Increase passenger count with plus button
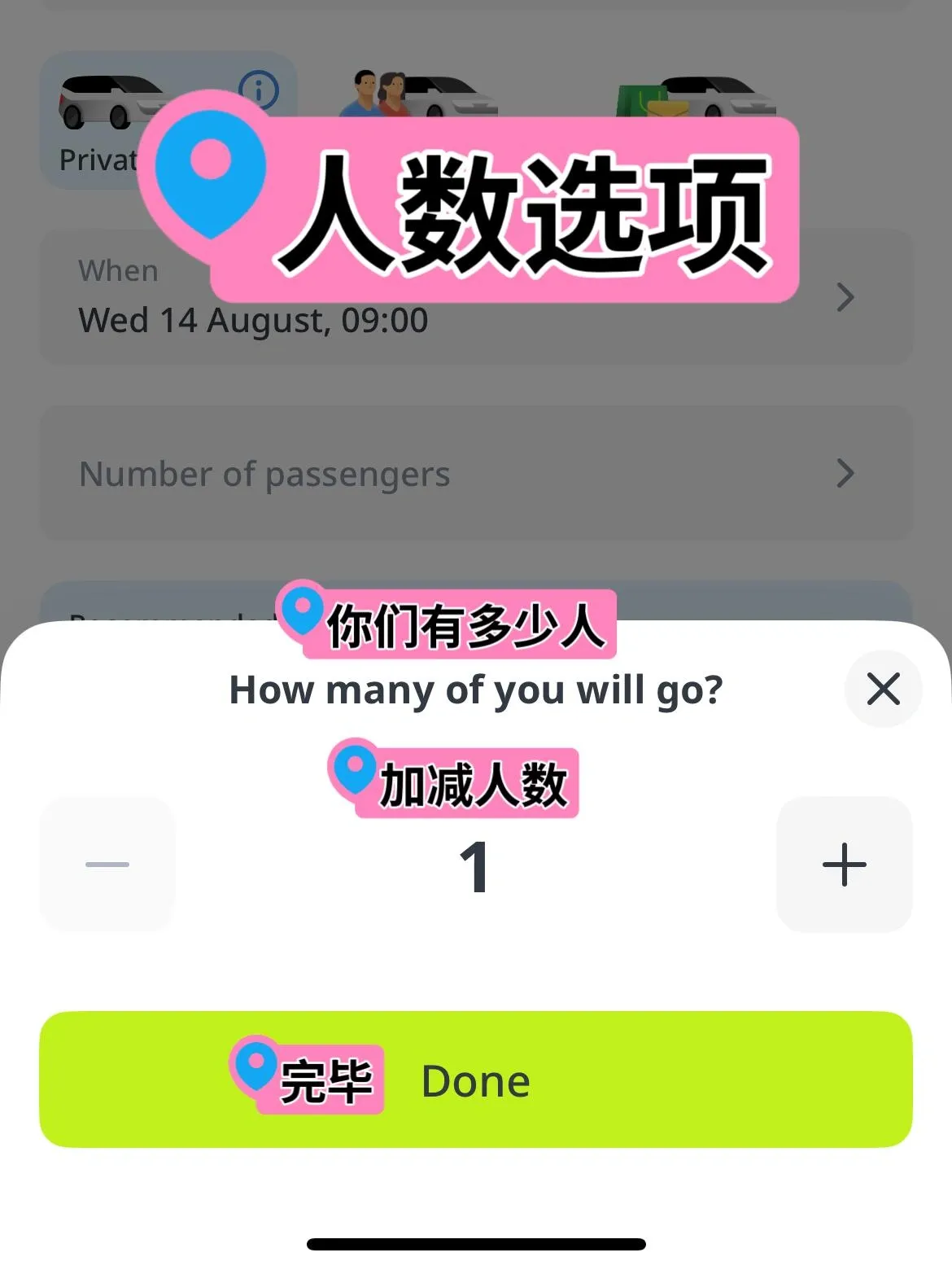952x1270 pixels. pos(844,865)
